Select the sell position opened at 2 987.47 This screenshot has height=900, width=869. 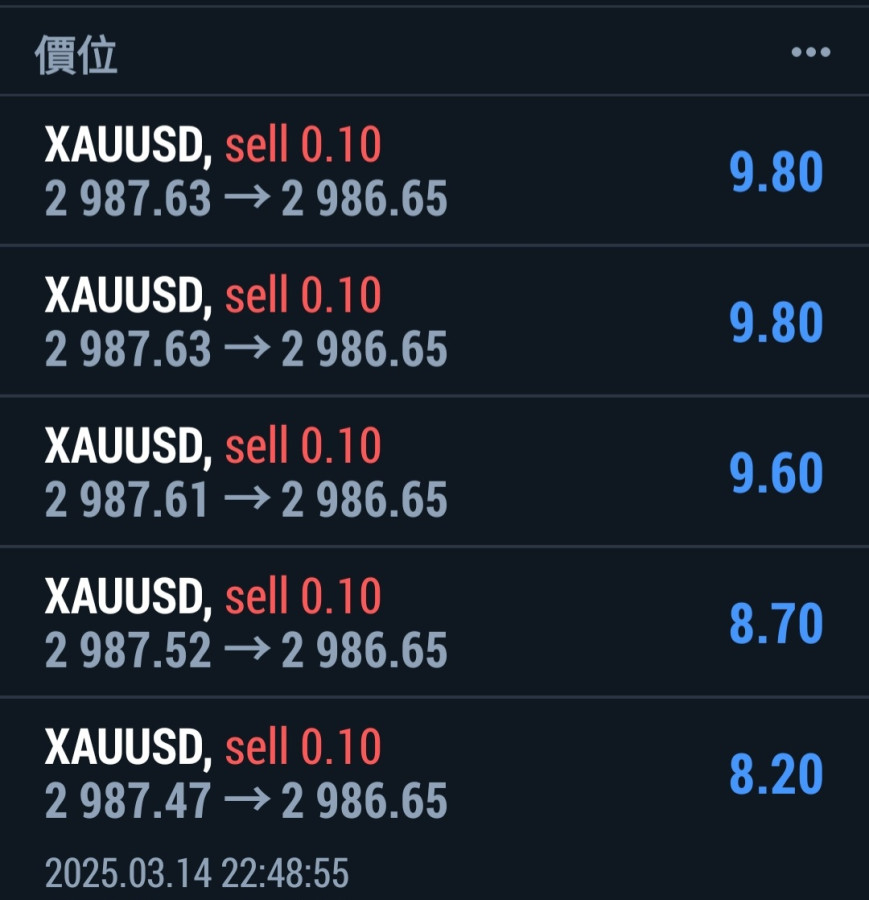point(434,775)
